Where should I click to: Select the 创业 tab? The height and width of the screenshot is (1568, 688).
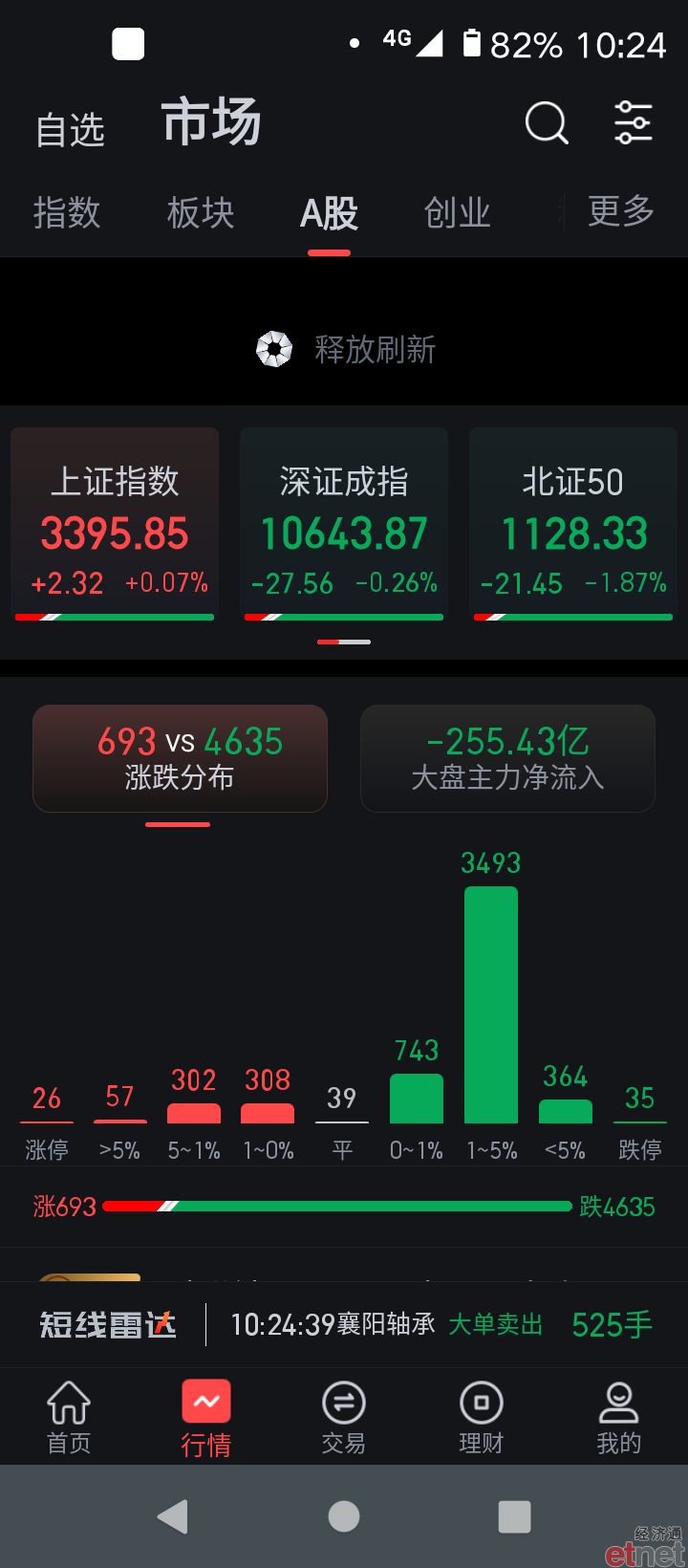coord(458,212)
